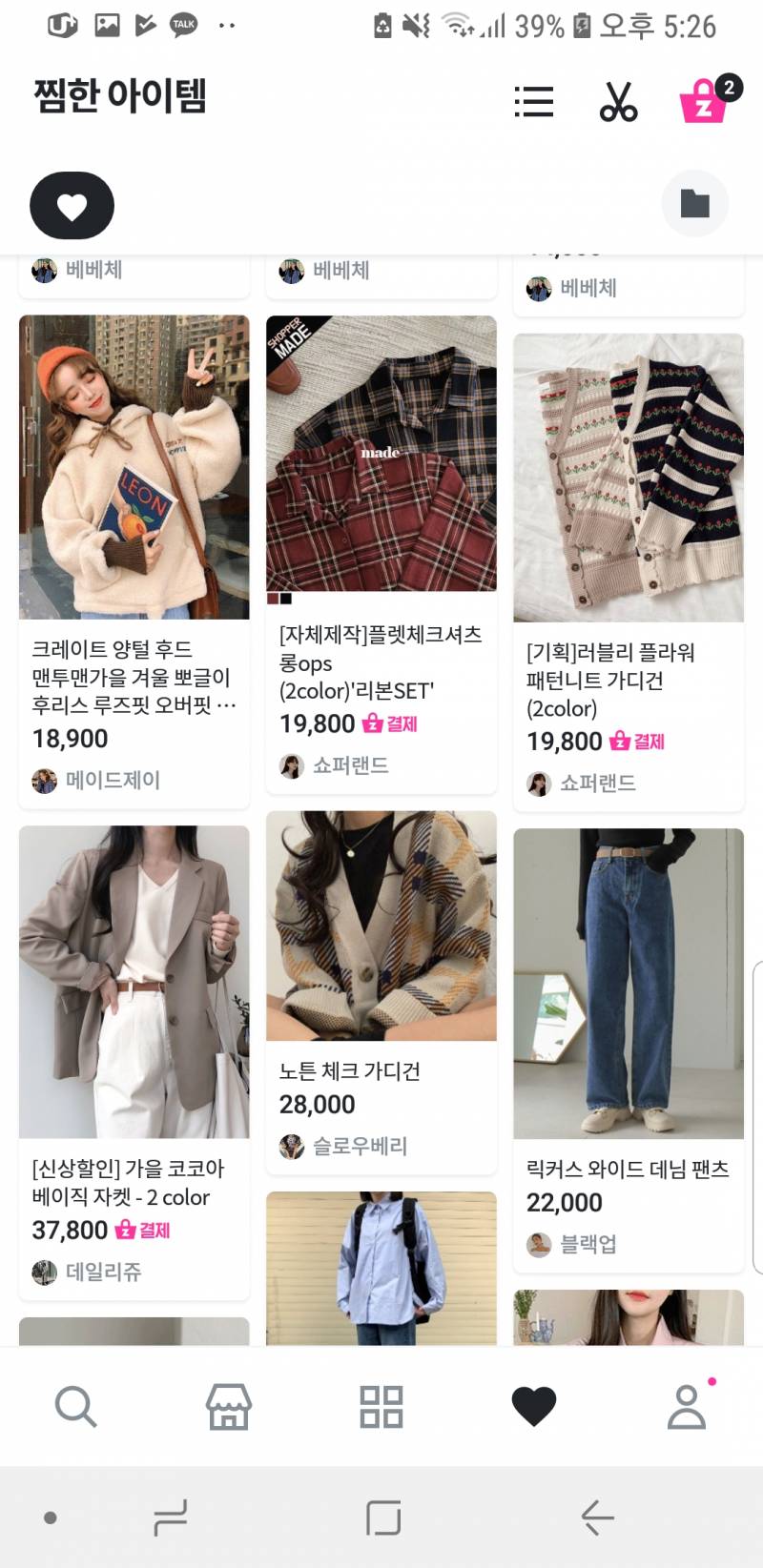This screenshot has width=763, height=1568.
Task: Open the store icon in bottom navigation
Action: tap(229, 1405)
